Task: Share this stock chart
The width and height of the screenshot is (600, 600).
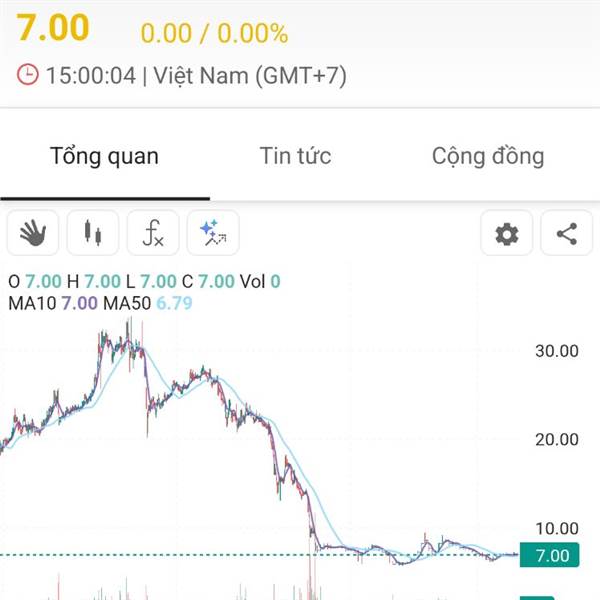Action: [x=567, y=233]
